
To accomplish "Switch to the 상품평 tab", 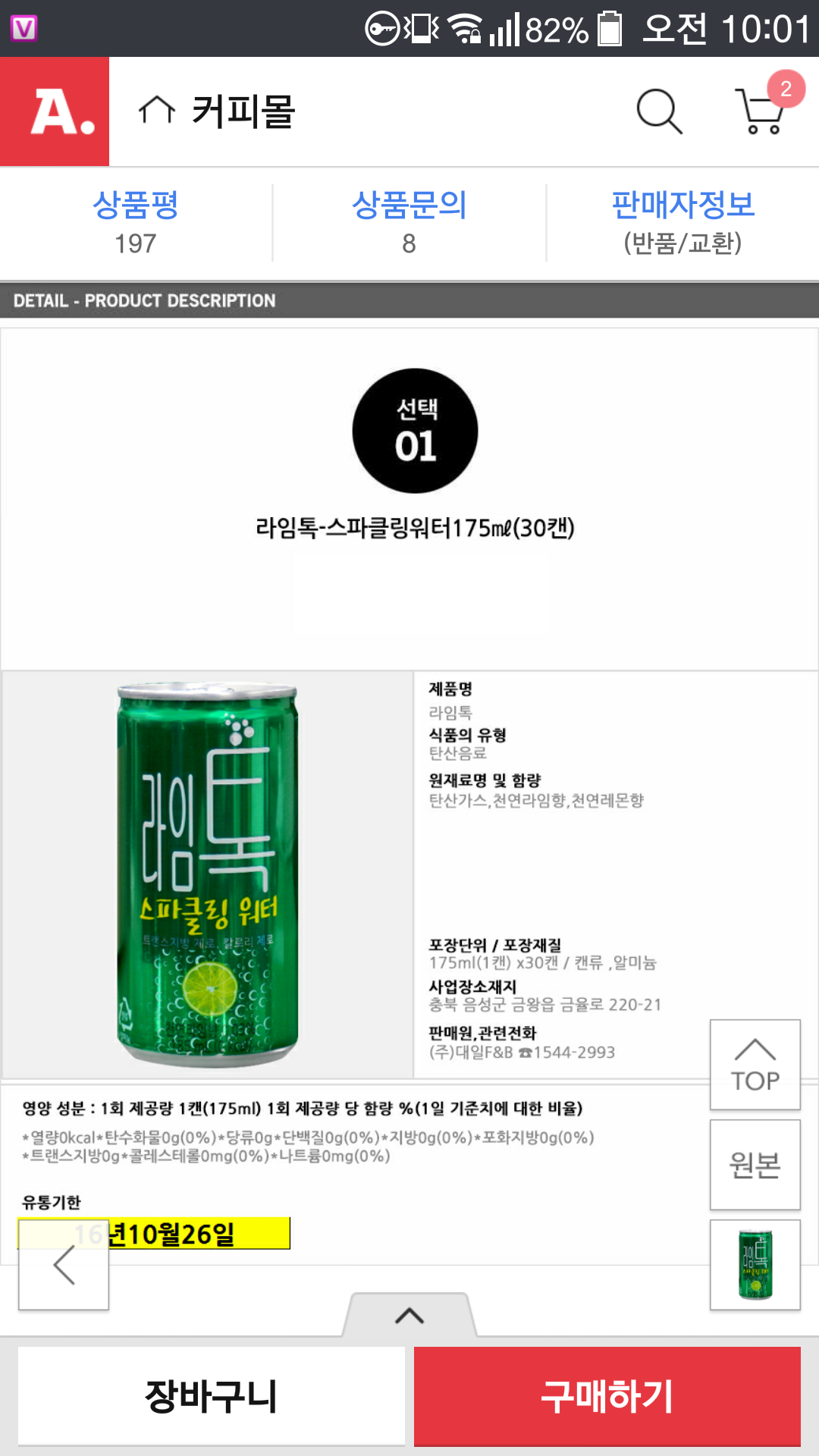I will [x=136, y=222].
